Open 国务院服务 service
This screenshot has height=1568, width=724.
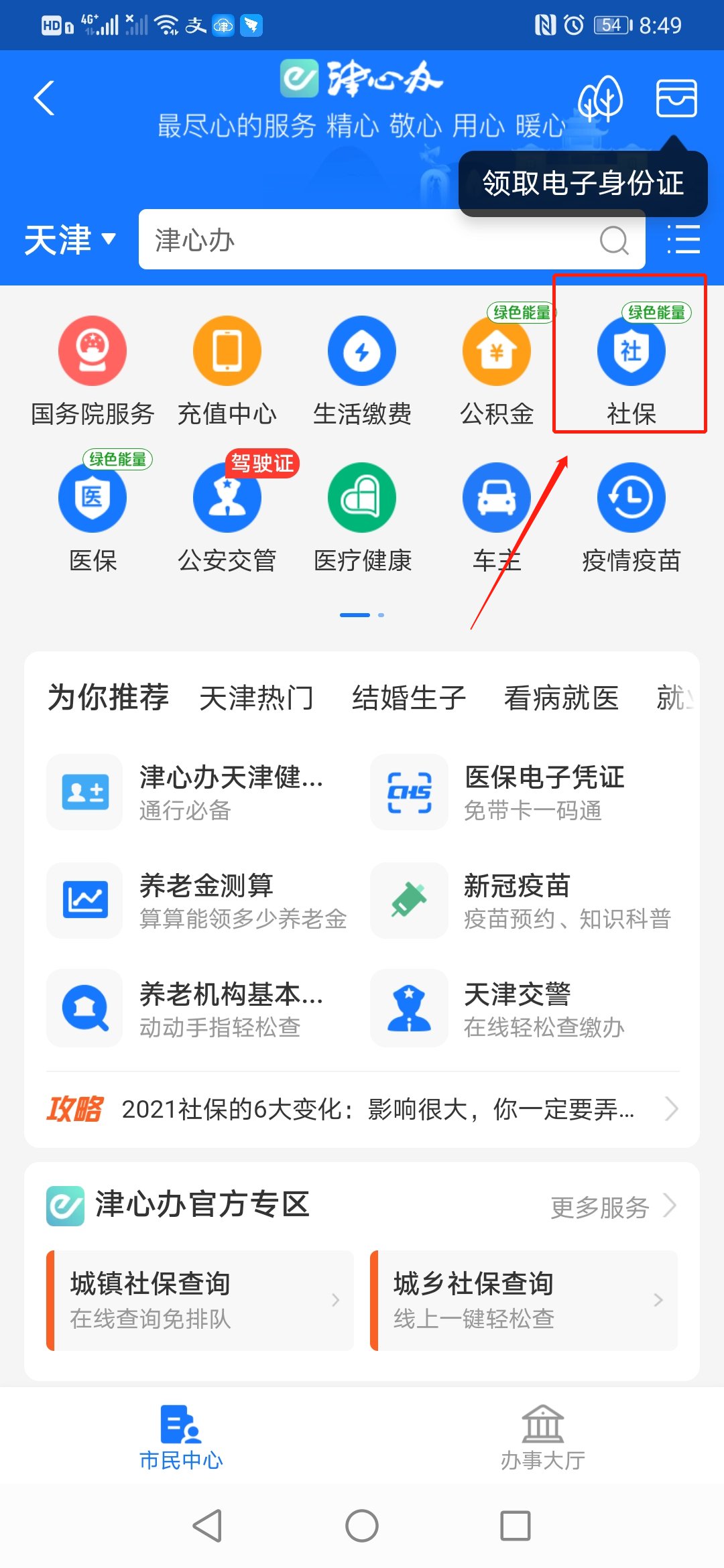click(x=93, y=369)
